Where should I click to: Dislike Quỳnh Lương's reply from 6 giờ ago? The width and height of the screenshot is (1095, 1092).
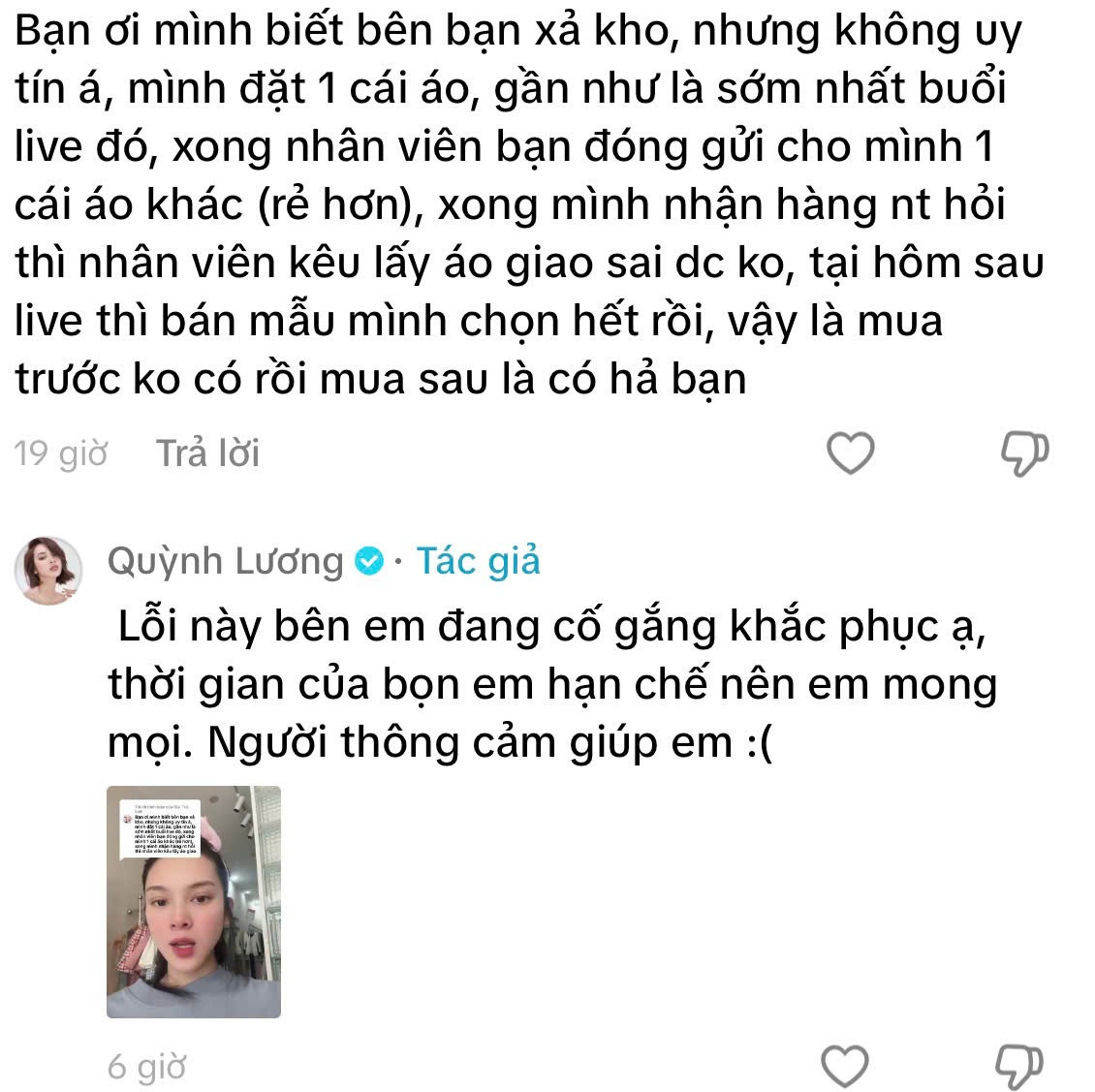click(1017, 1066)
